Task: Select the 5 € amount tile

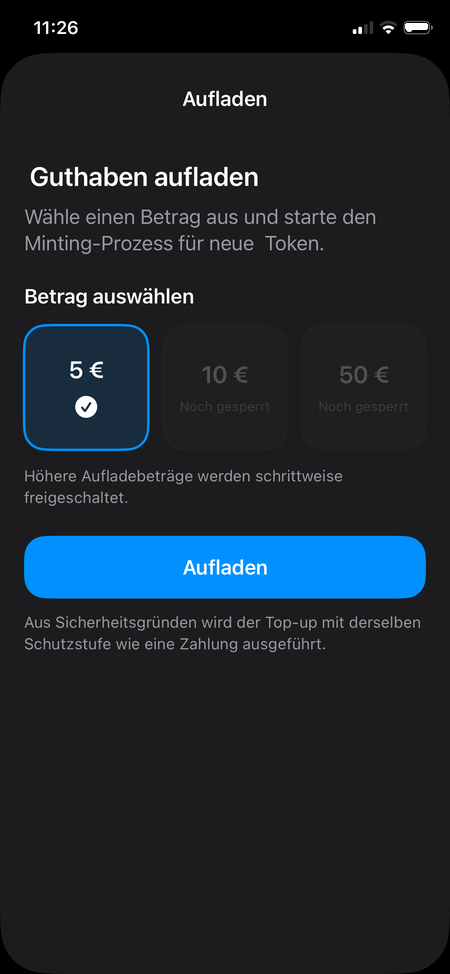Action: [86, 386]
